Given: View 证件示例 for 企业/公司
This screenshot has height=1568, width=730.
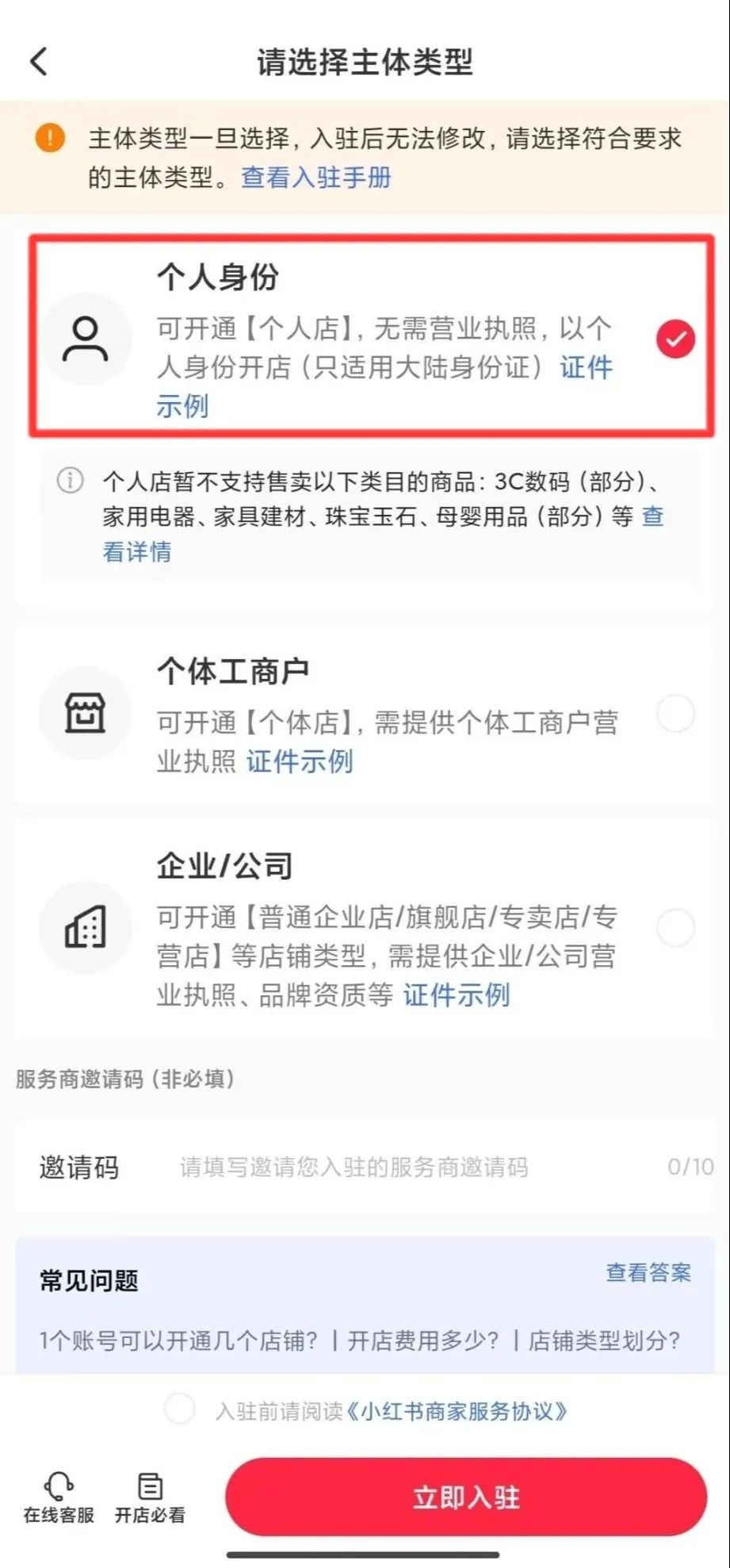Looking at the screenshot, I should tap(457, 995).
